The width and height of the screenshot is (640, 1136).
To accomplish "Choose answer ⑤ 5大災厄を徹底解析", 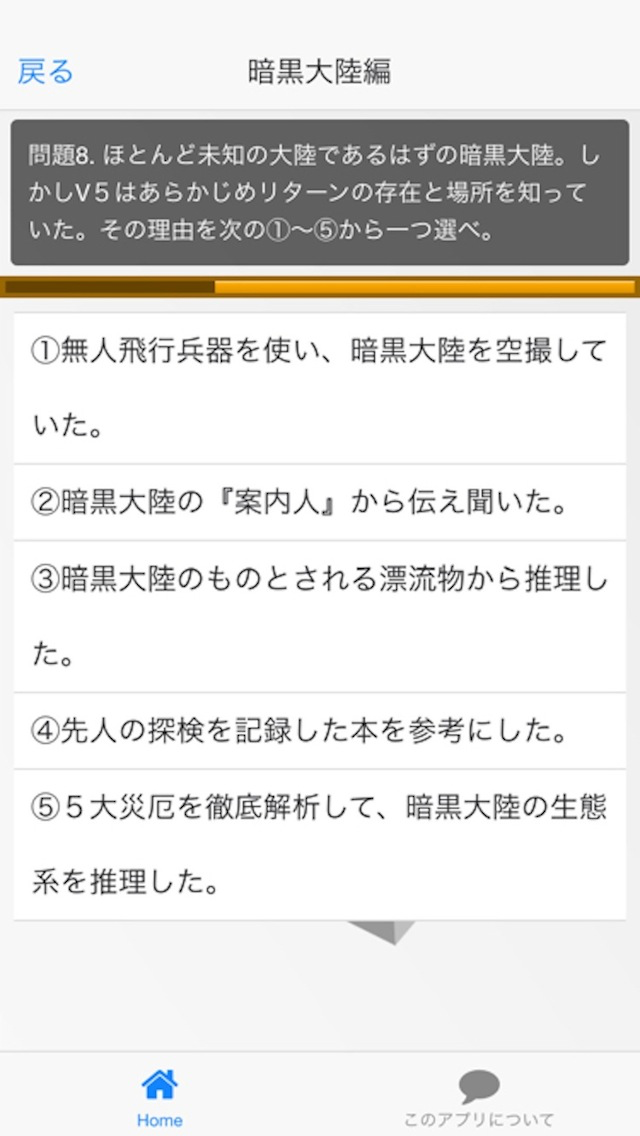I will pos(320,845).
